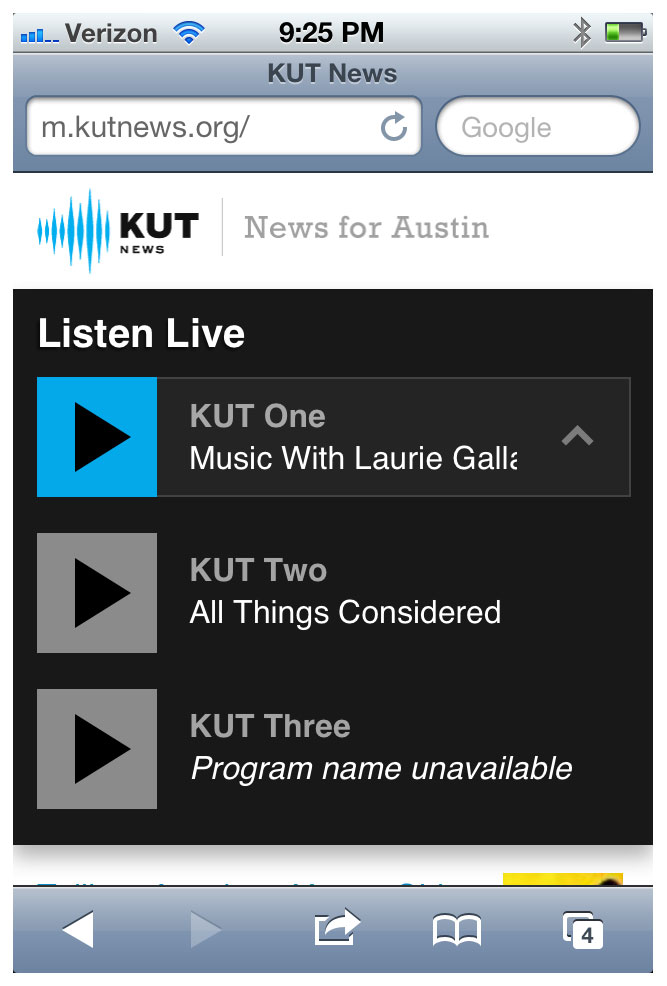The width and height of the screenshot is (667, 986).
Task: Play the KUT Two live stream
Action: pos(97,593)
